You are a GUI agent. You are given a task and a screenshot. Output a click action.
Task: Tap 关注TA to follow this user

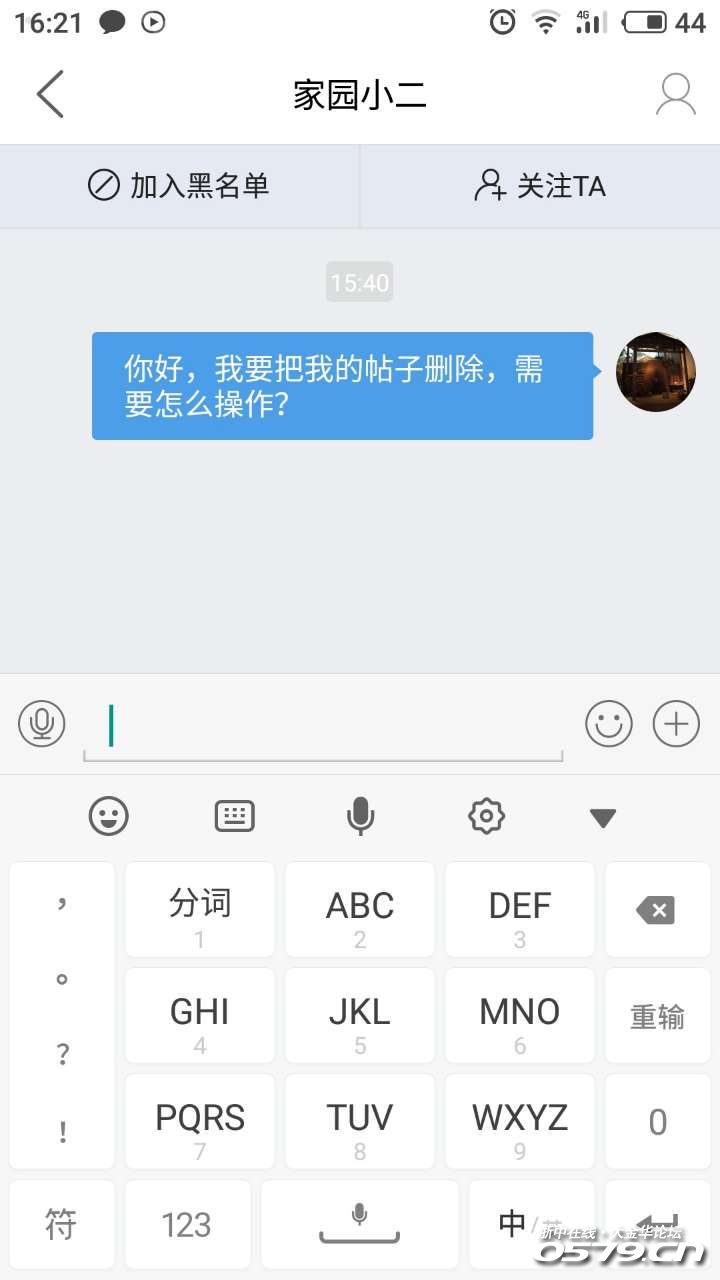pyautogui.click(x=540, y=186)
